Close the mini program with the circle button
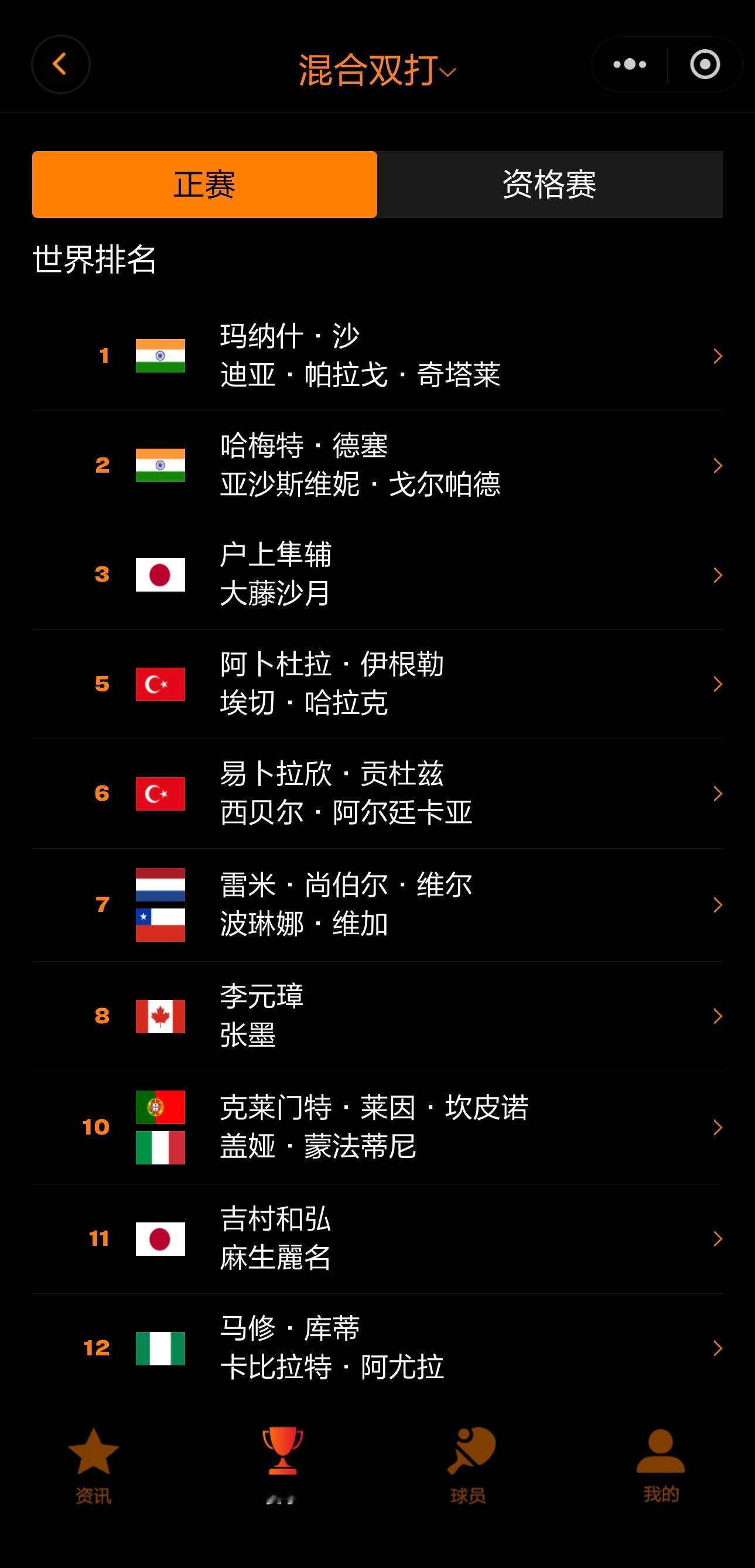 pyautogui.click(x=705, y=64)
